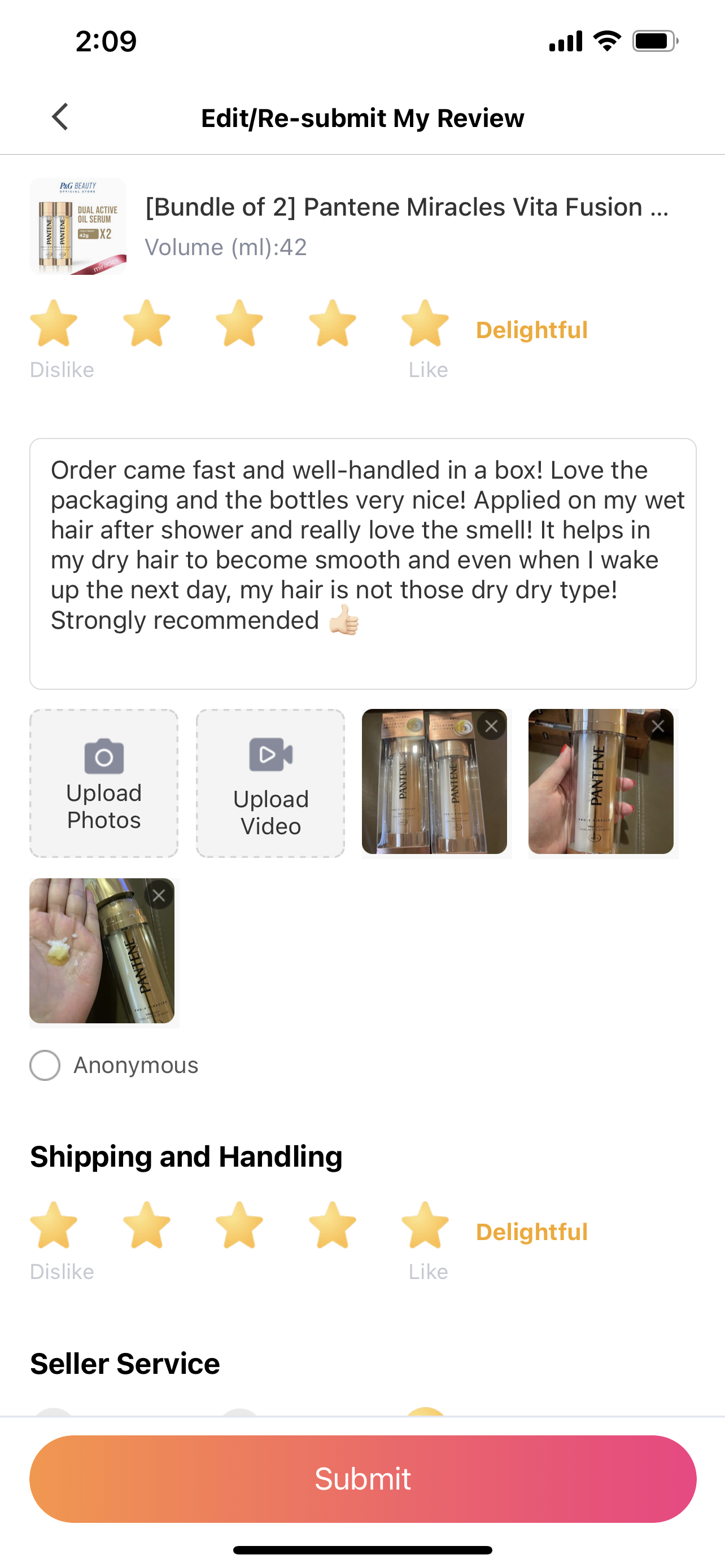Screen dimensions: 725x1568
Task: Tap Upload Video
Action: click(270, 783)
